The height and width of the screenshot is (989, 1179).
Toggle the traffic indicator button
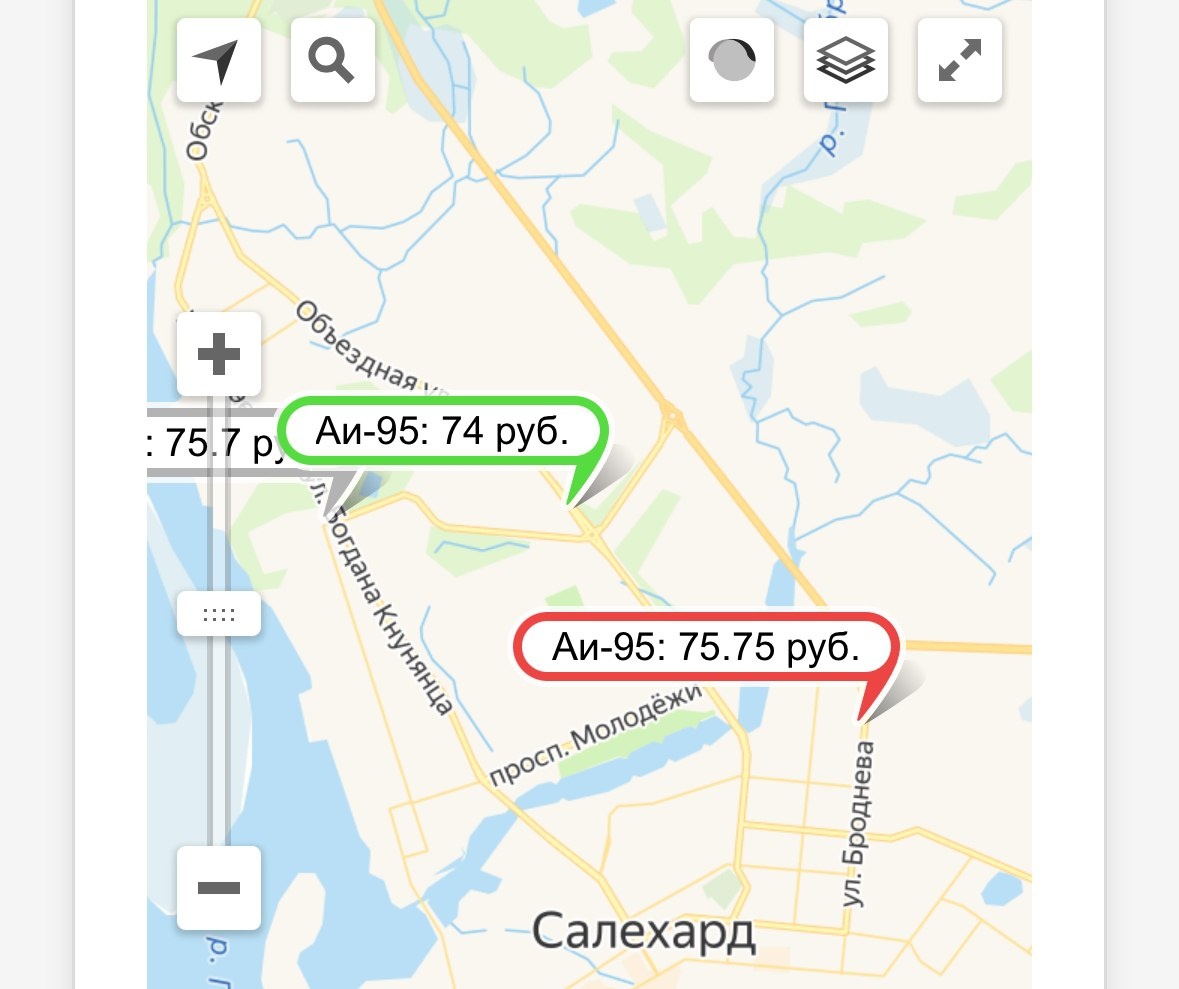pos(732,60)
